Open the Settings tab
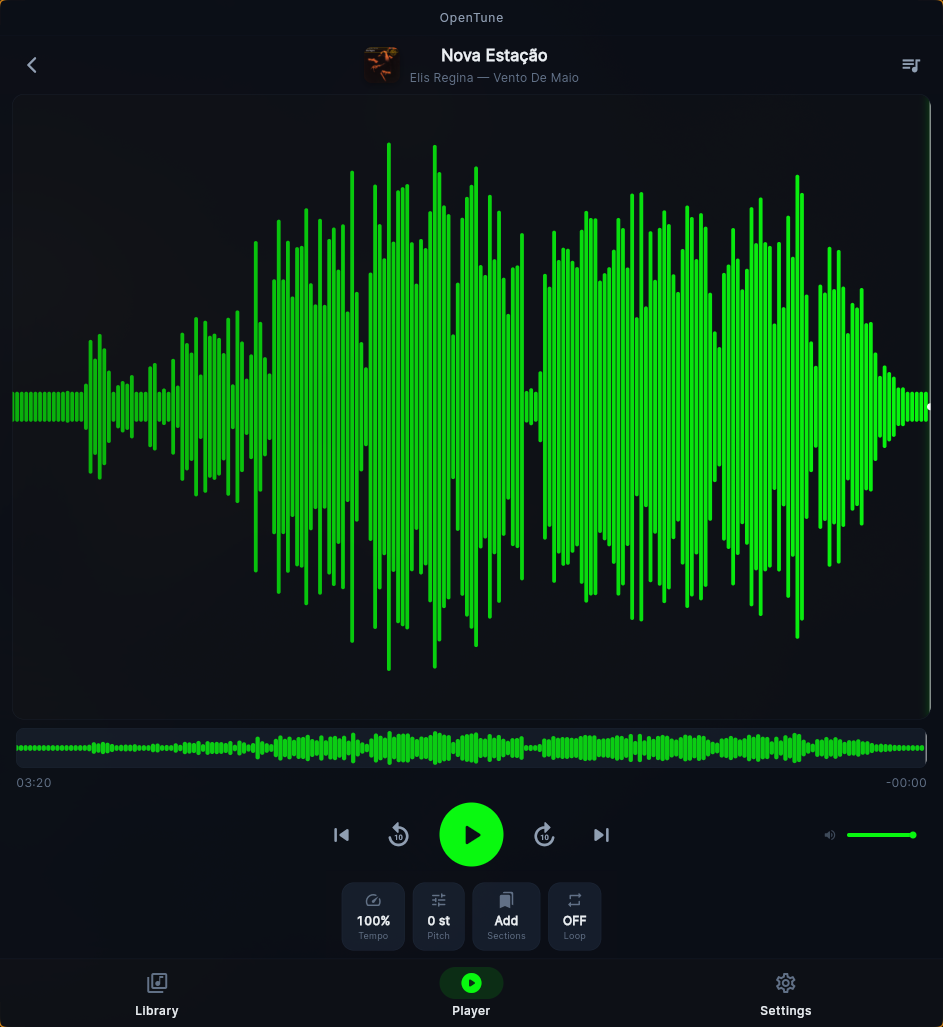 [785, 992]
